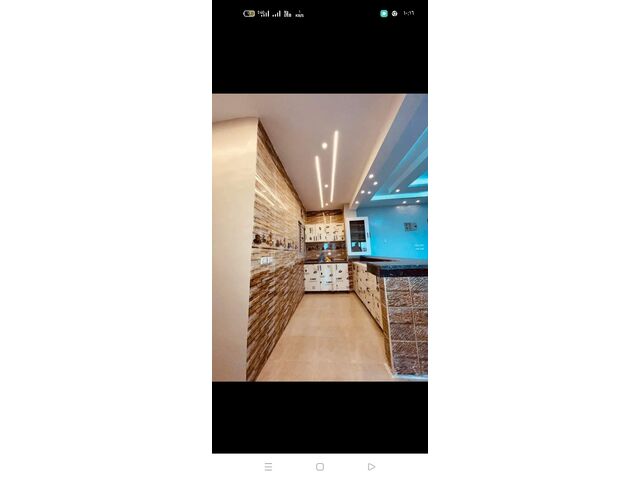Image resolution: width=640 pixels, height=480 pixels.
Task: Go back using the navigation bar triangle
Action: click(371, 467)
